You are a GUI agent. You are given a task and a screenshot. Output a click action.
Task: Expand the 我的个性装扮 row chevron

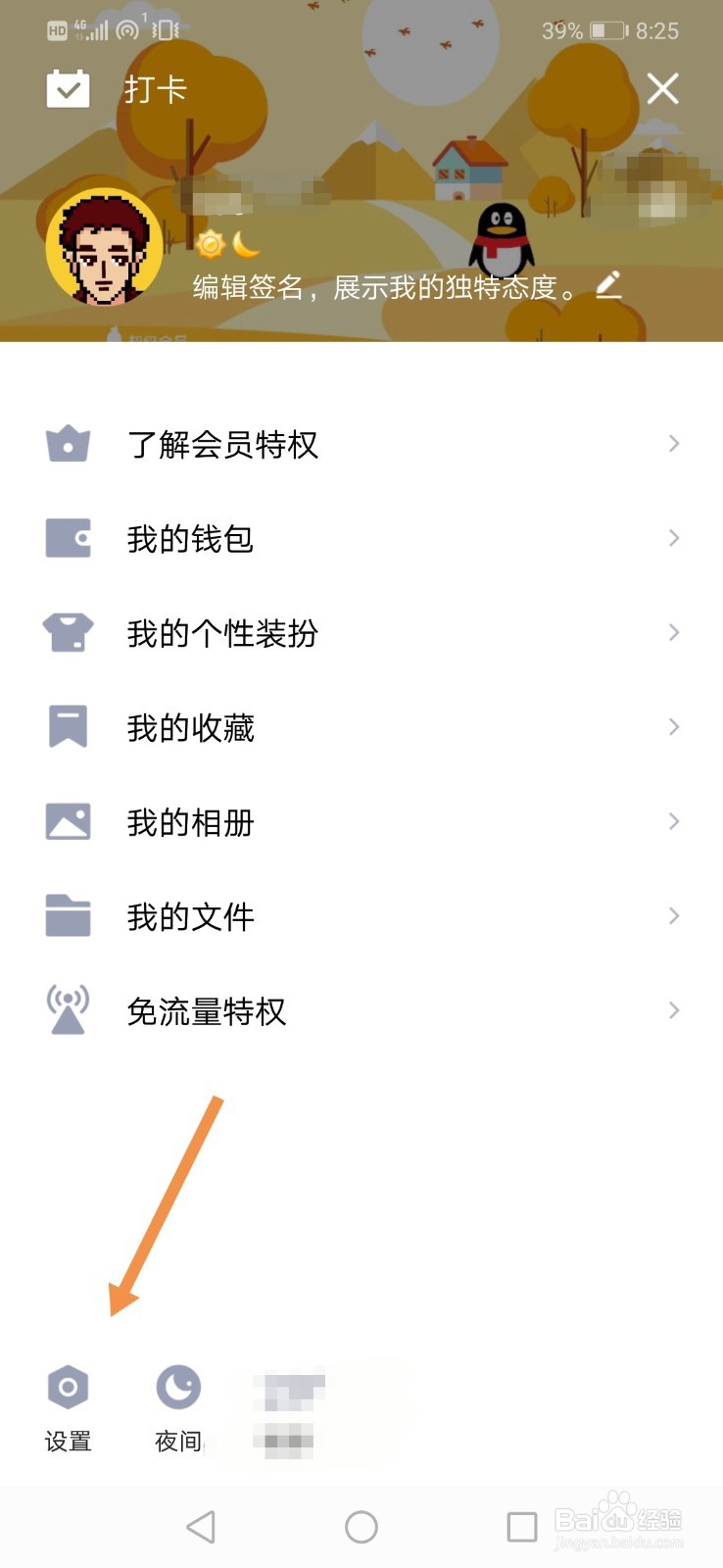pyautogui.click(x=673, y=632)
